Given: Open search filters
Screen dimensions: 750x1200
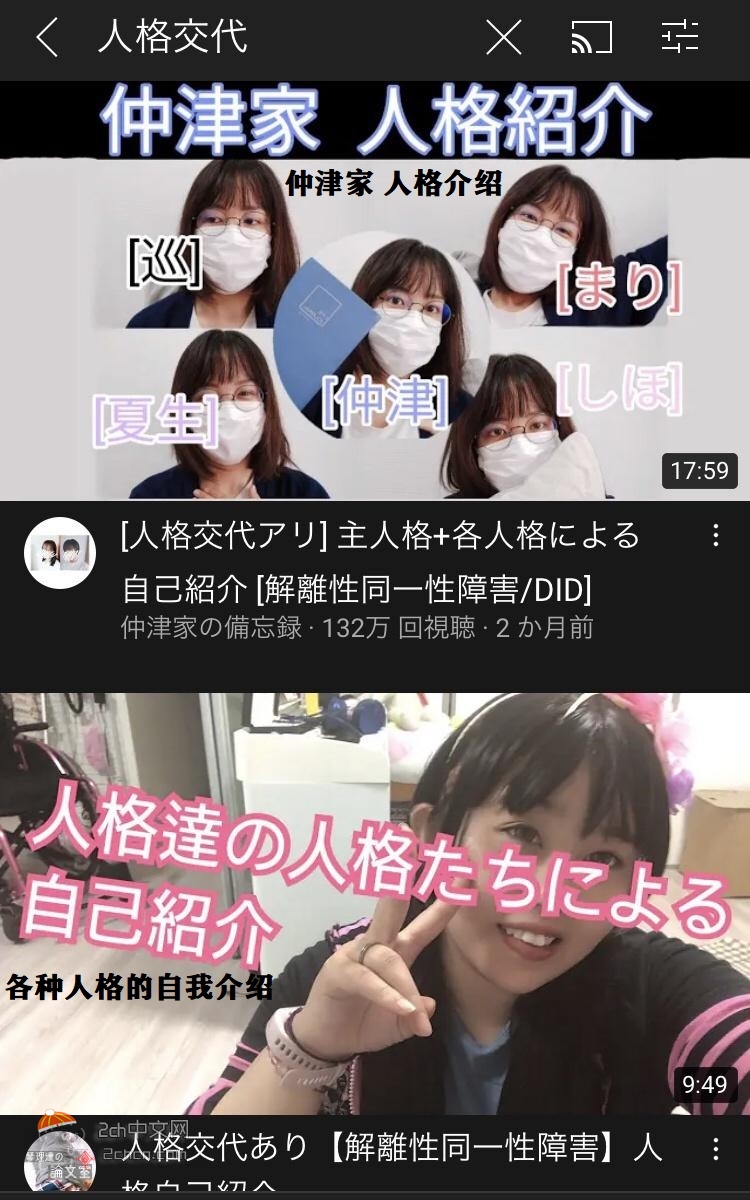Looking at the screenshot, I should 680,39.
